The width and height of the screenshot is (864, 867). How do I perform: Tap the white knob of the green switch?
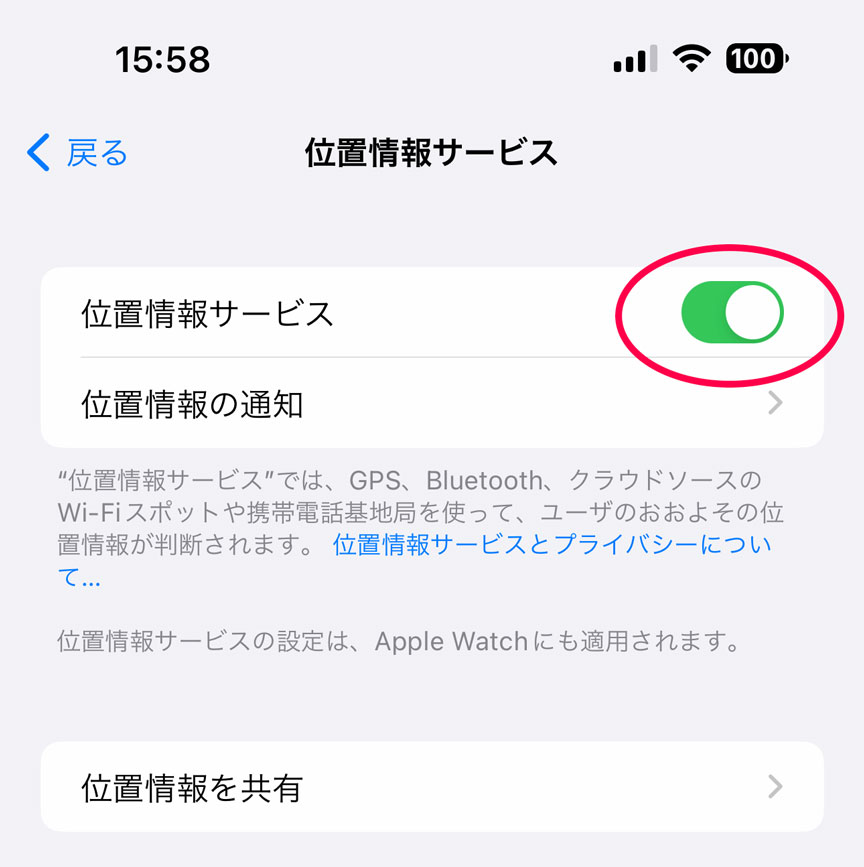pos(753,311)
